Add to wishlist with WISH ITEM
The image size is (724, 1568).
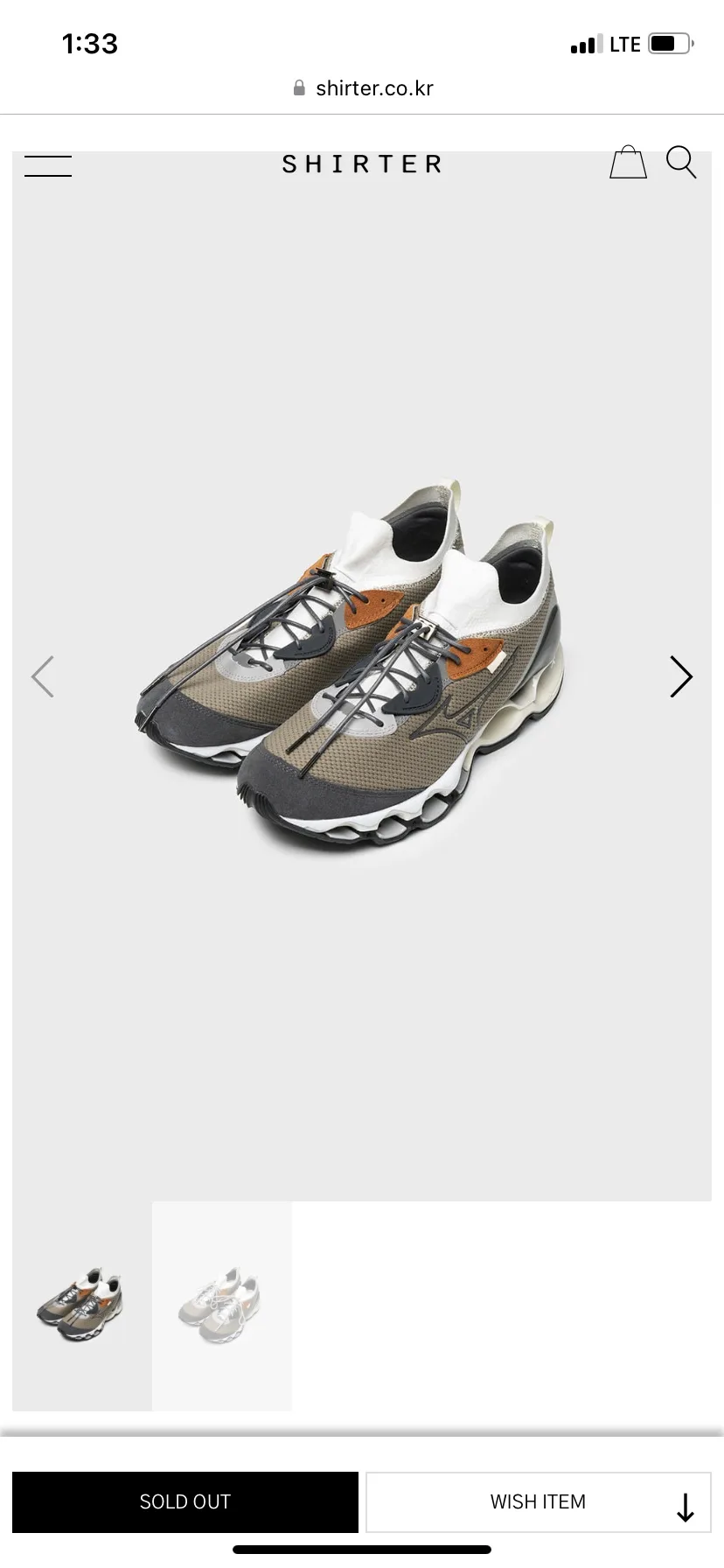[x=537, y=1501]
